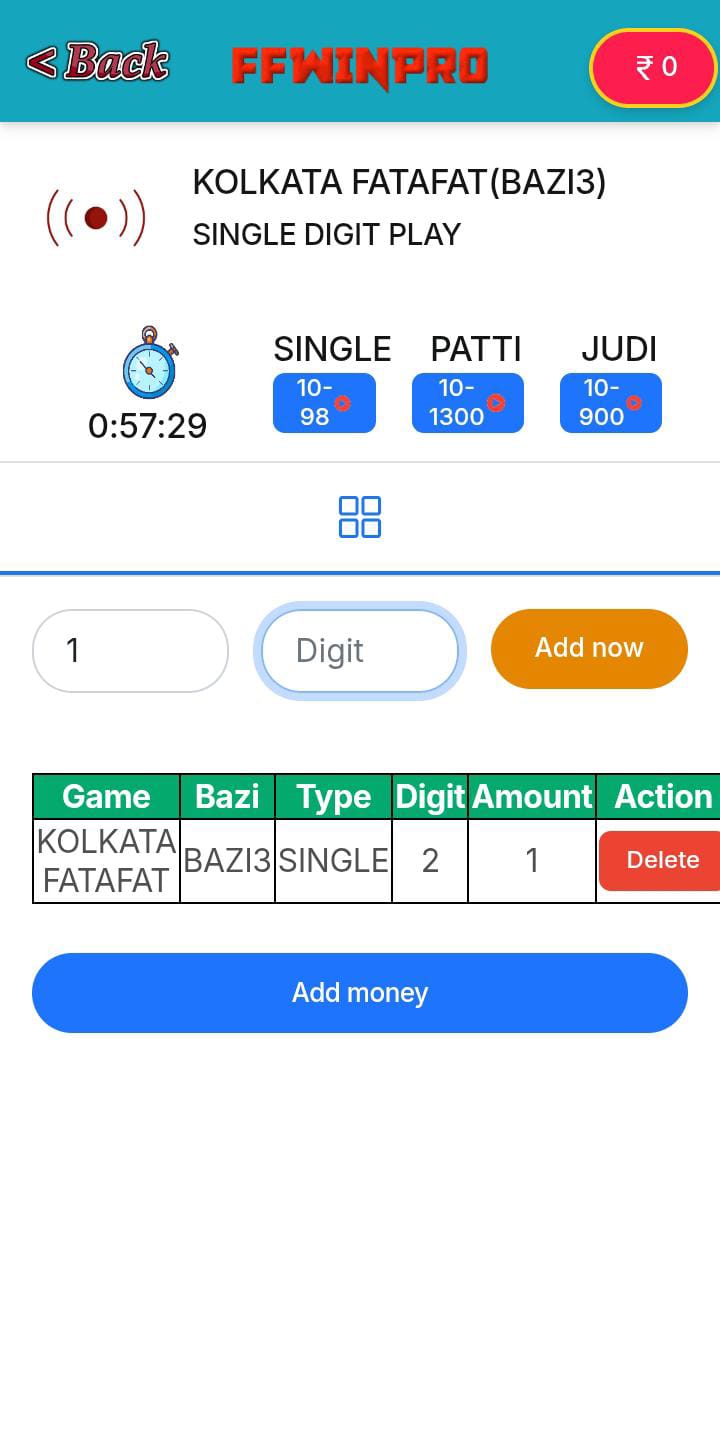The image size is (720, 1440).
Task: Open the wallet balance ₹ 0
Action: pyautogui.click(x=654, y=67)
